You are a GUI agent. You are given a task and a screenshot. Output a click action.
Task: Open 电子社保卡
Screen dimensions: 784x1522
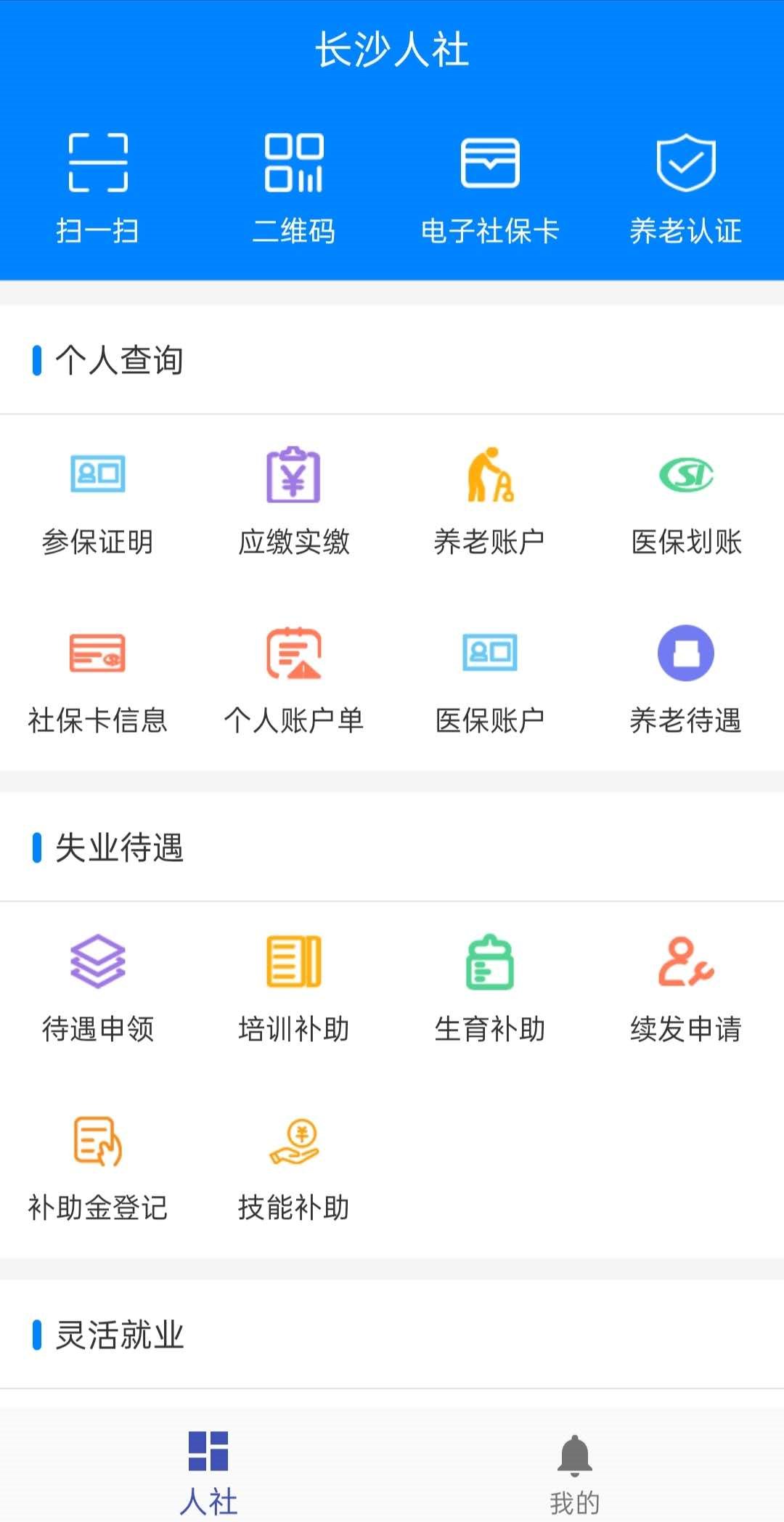pos(490,187)
